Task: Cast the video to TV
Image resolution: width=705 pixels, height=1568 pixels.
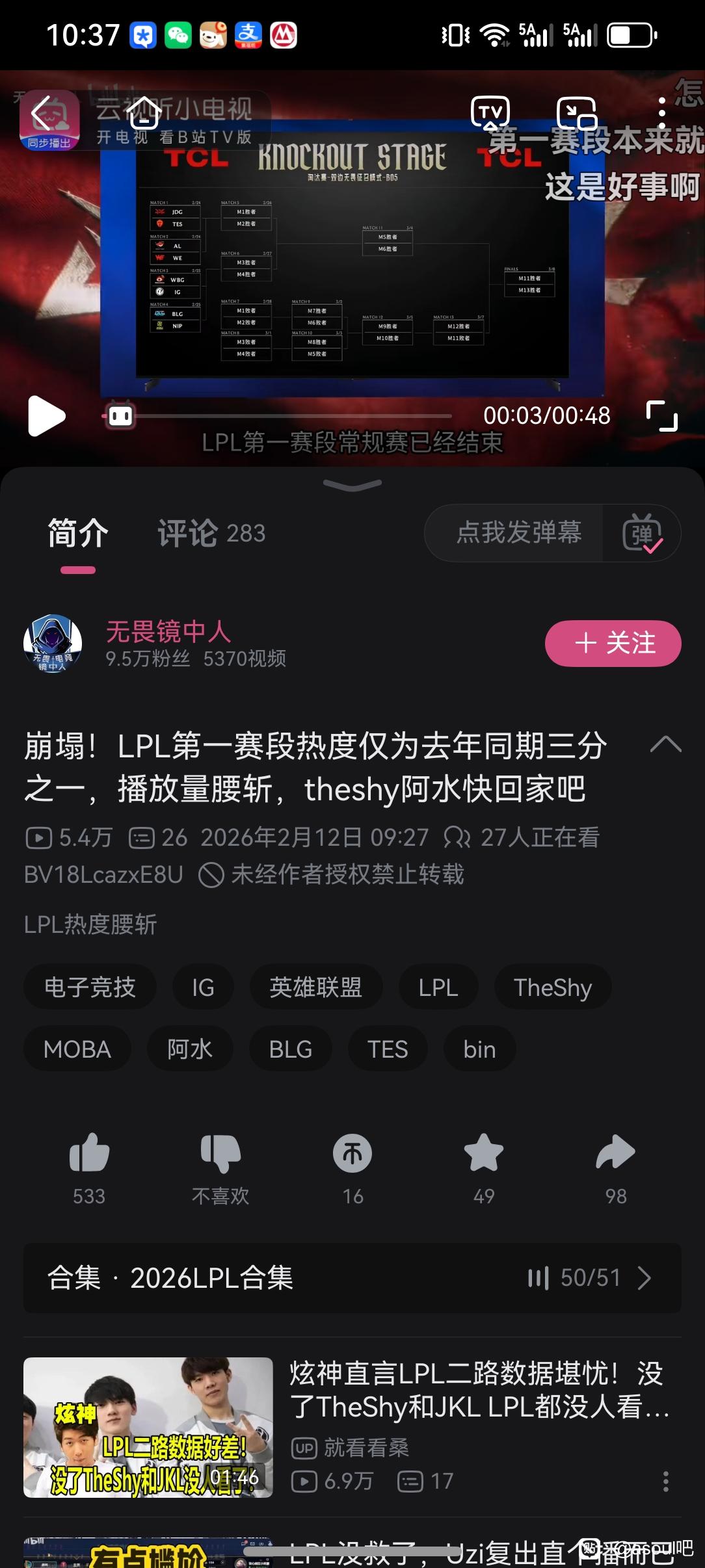Action: pos(490,114)
